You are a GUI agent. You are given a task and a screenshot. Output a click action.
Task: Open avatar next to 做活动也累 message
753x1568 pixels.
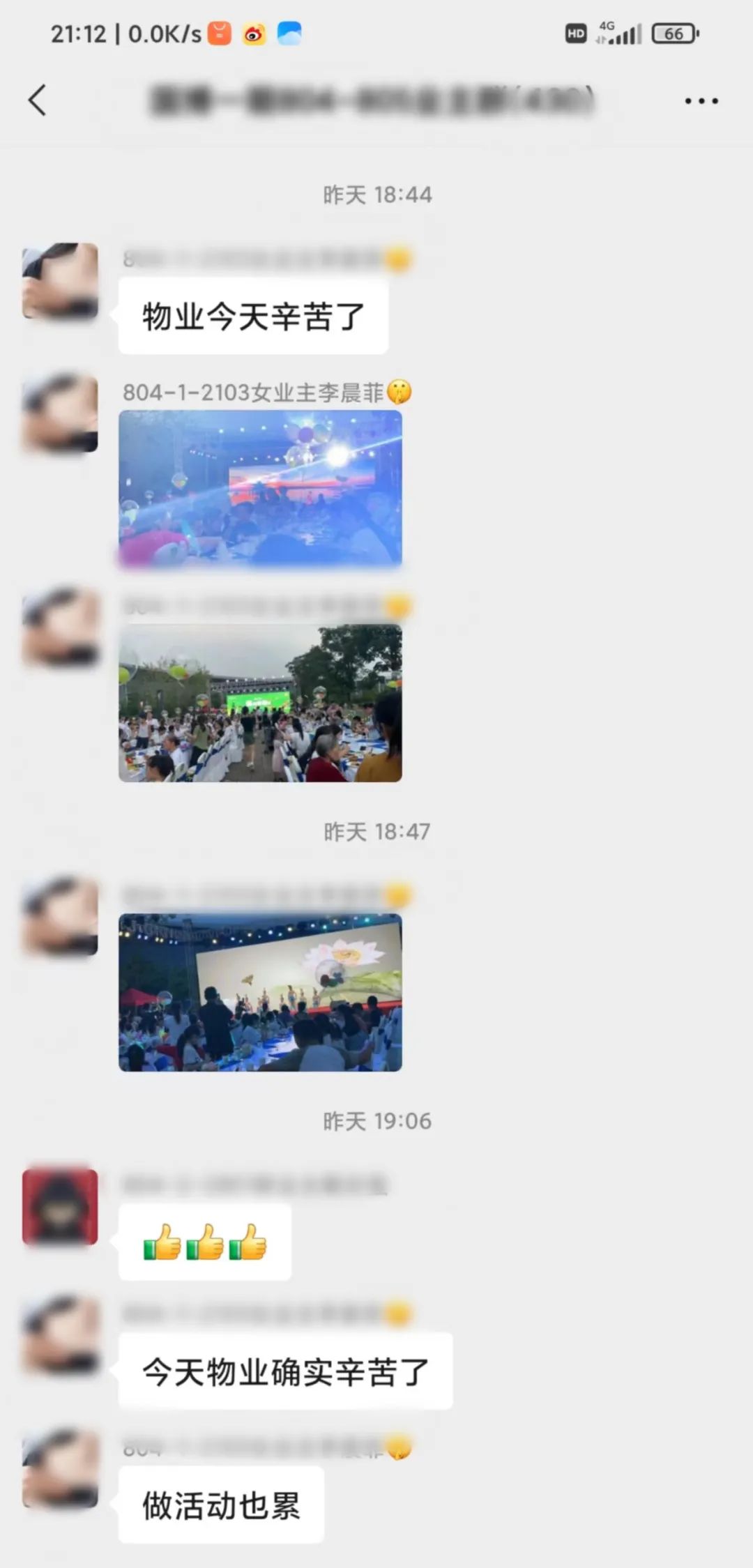[60, 1468]
